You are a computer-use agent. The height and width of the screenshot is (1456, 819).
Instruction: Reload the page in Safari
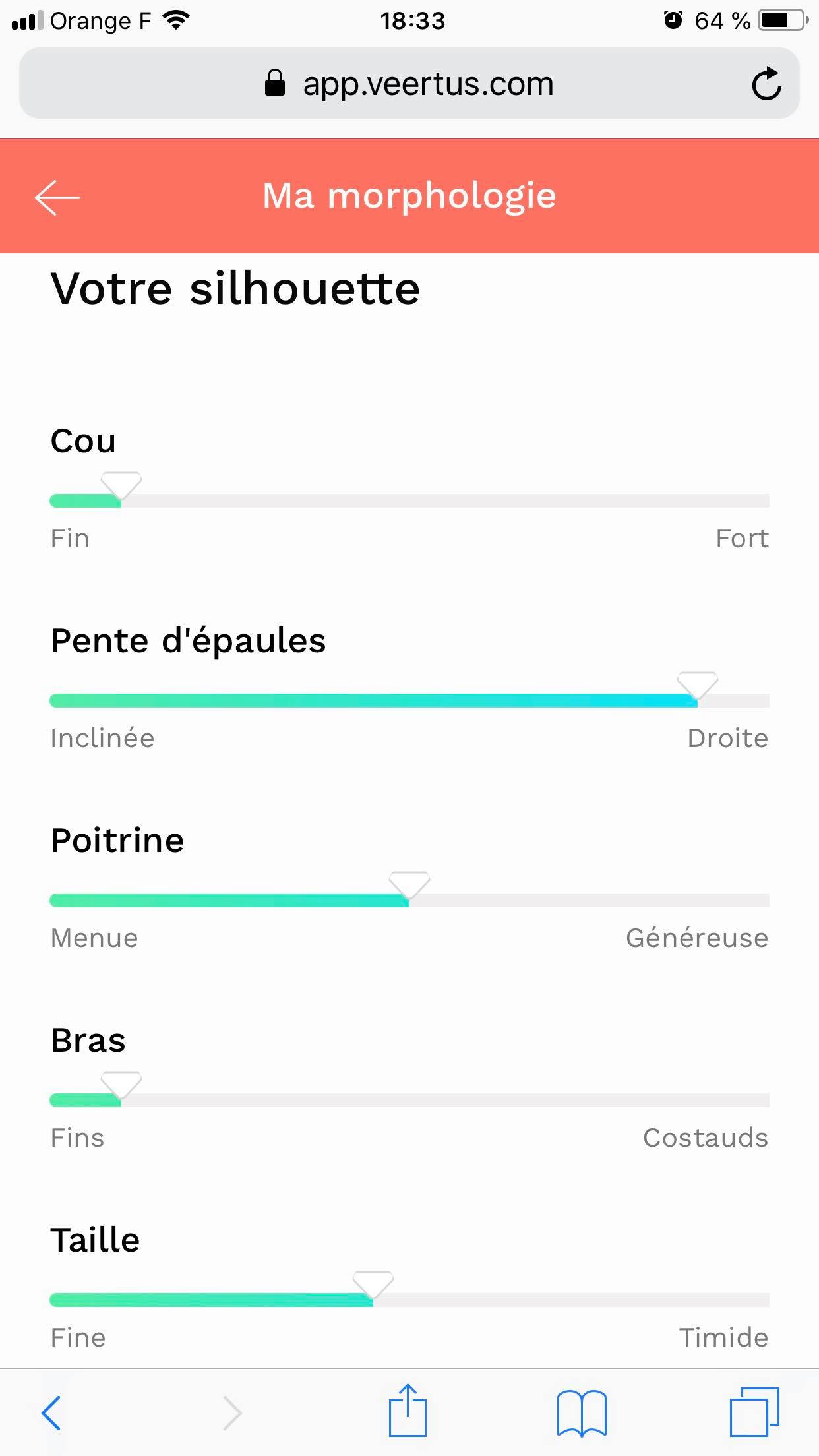766,84
